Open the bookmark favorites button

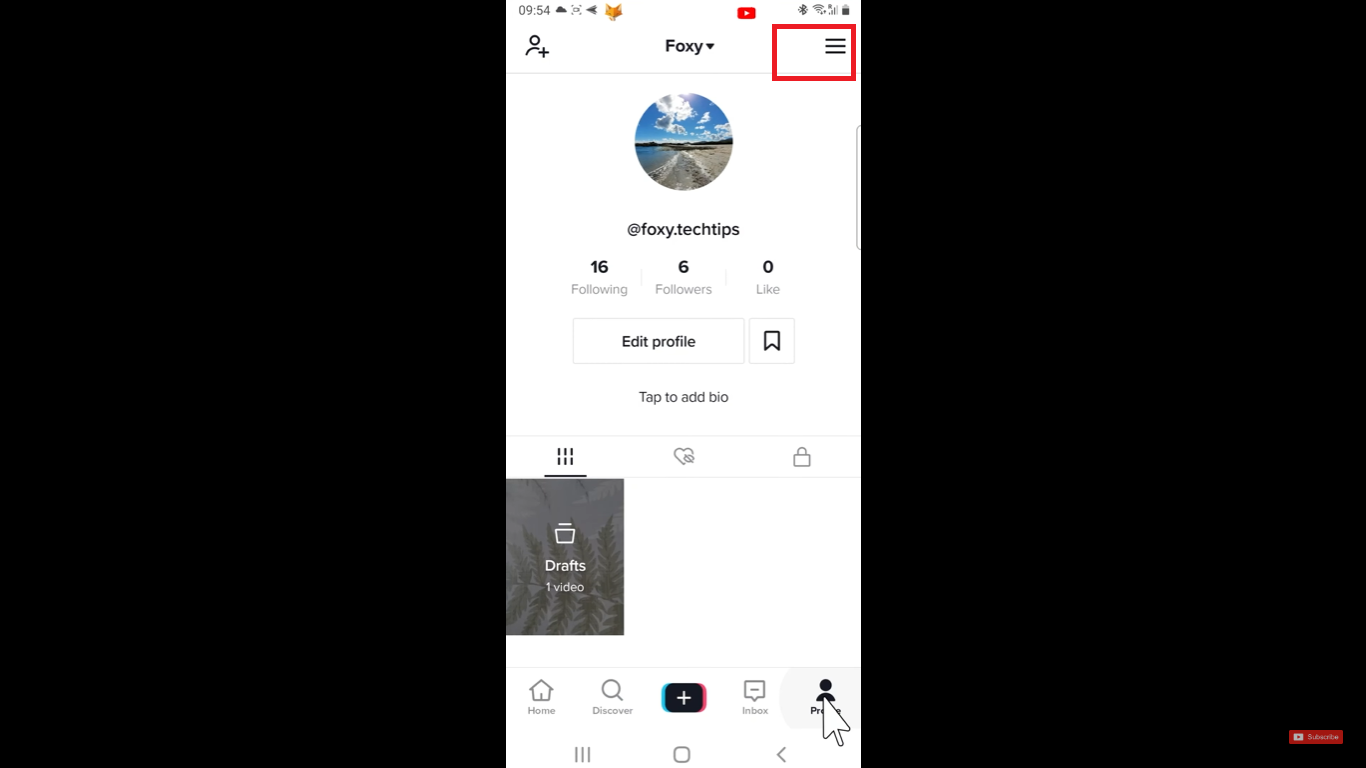point(771,341)
